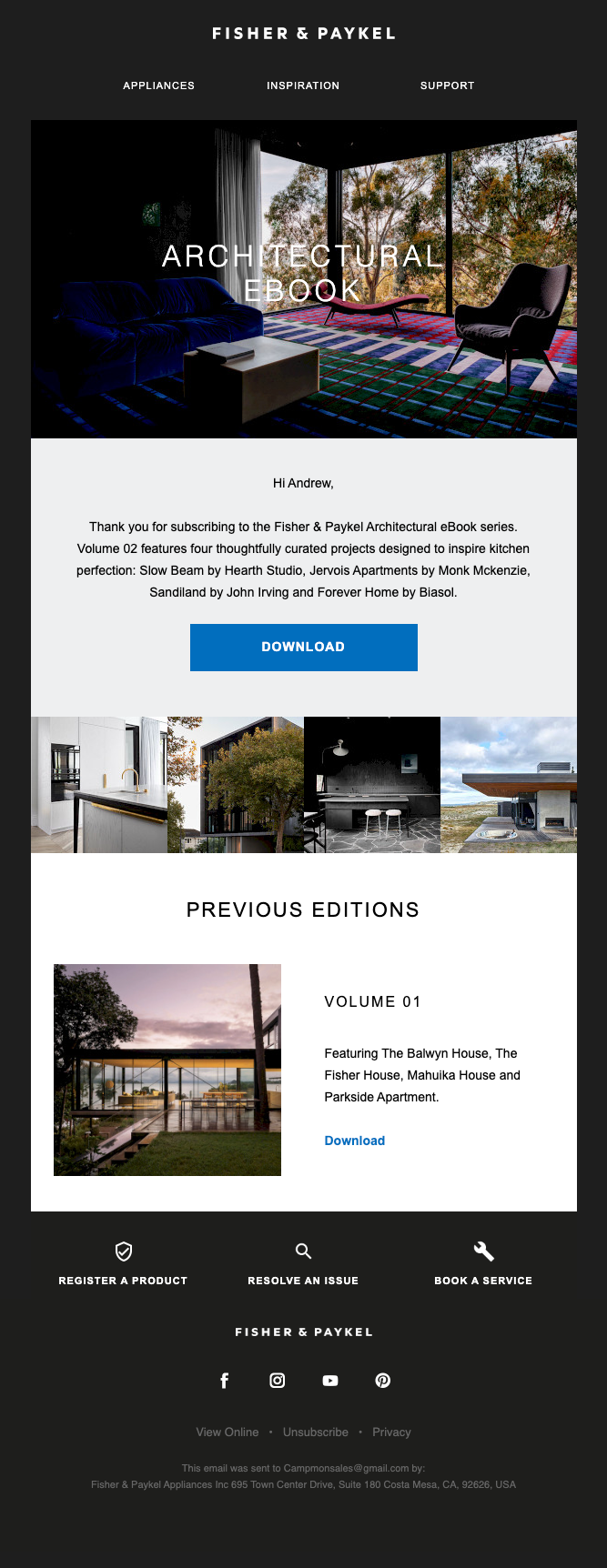Open the Privacy link
607x1568 pixels.
[x=391, y=1432]
